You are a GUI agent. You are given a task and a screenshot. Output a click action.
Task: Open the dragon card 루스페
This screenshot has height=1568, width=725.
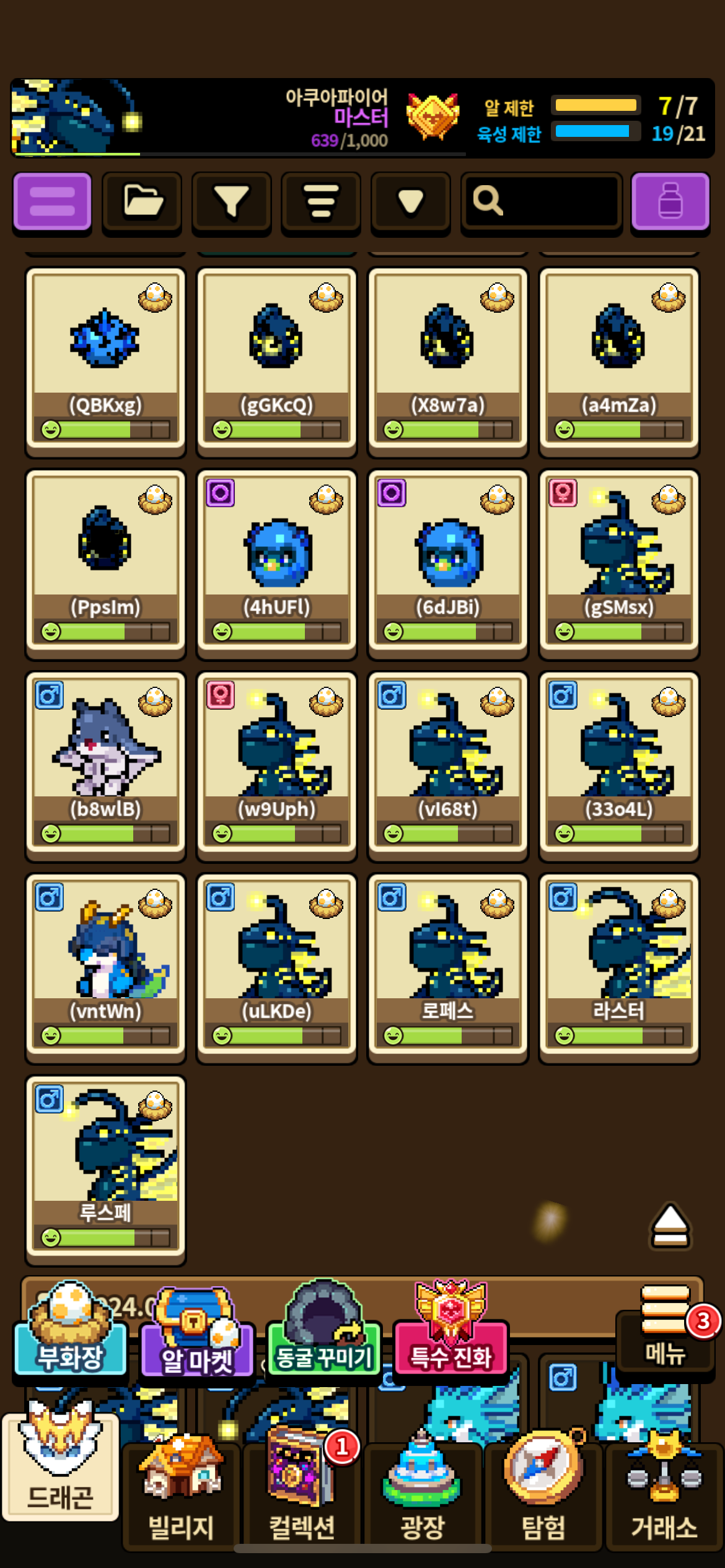(105, 1168)
